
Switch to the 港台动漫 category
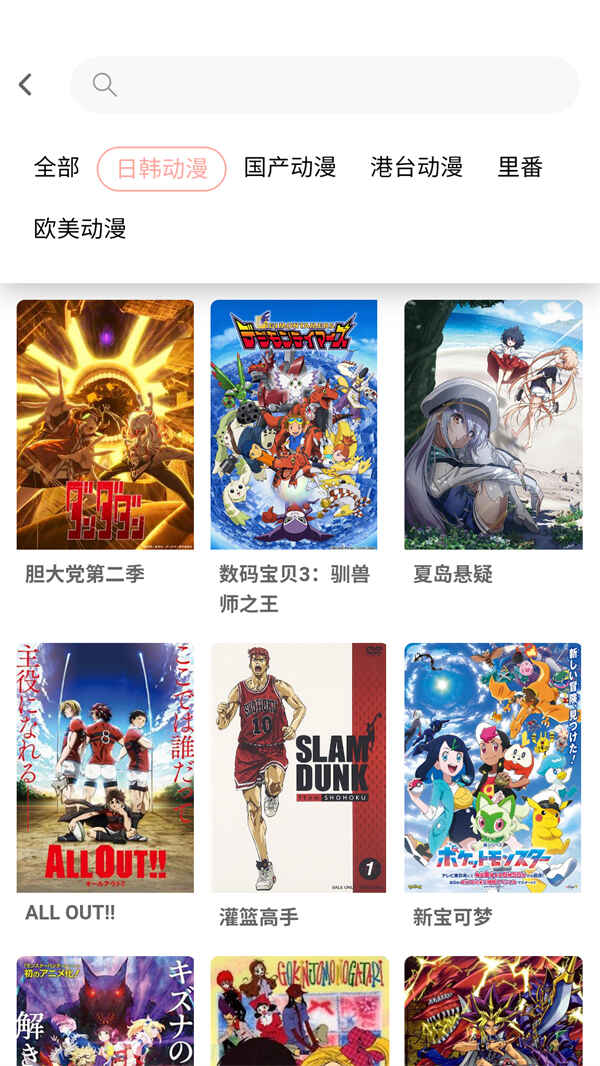416,167
